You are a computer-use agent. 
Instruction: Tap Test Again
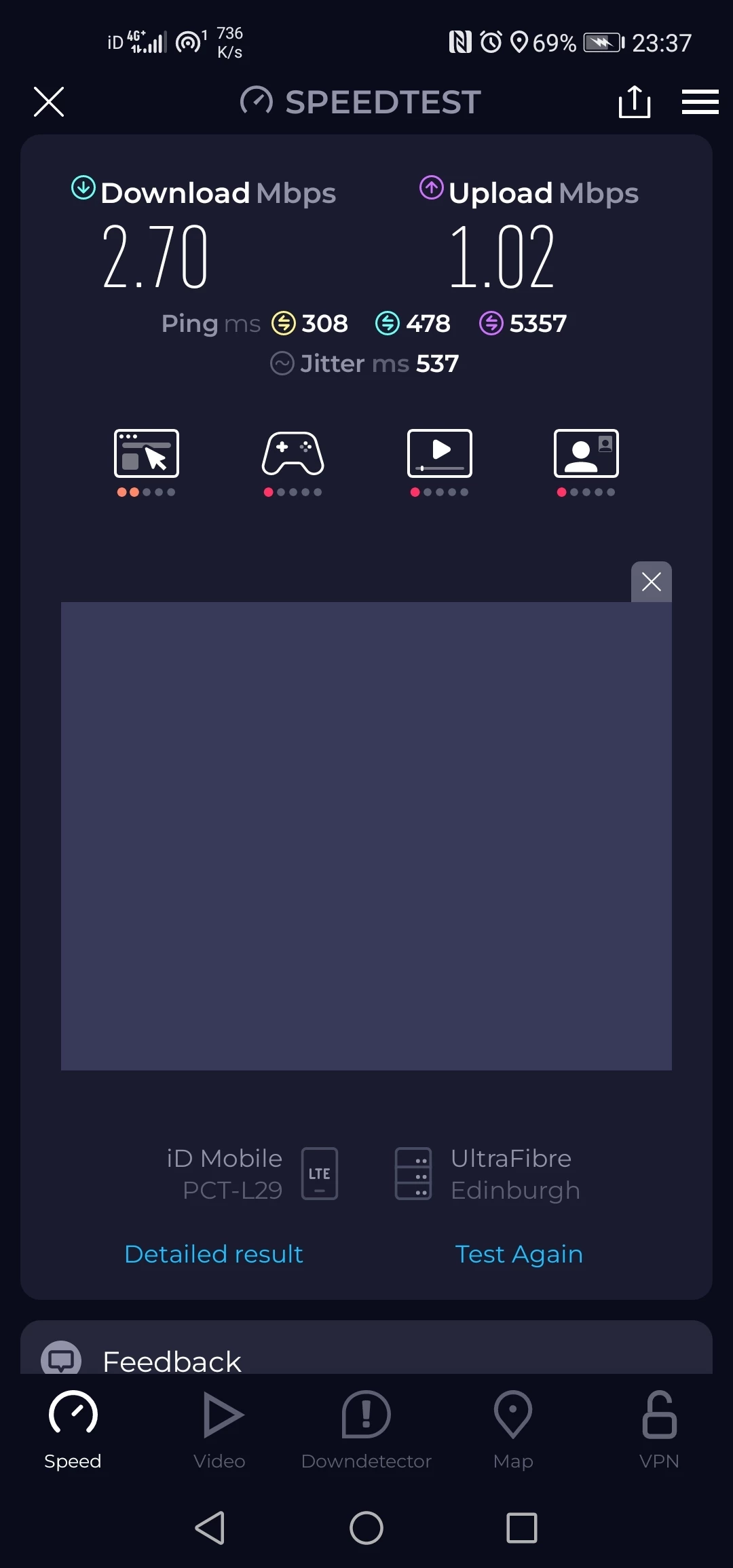[519, 1254]
